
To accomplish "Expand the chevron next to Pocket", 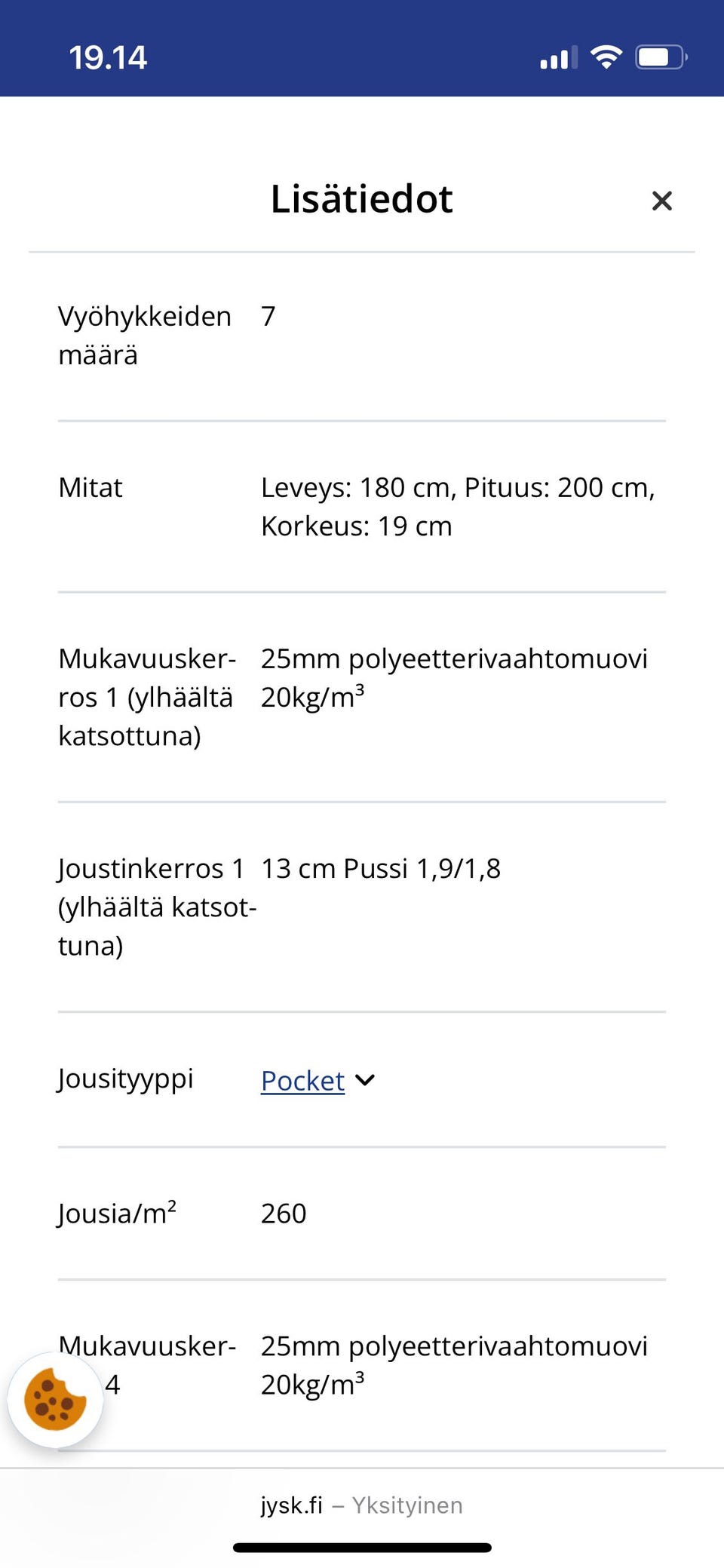I will [x=365, y=1081].
